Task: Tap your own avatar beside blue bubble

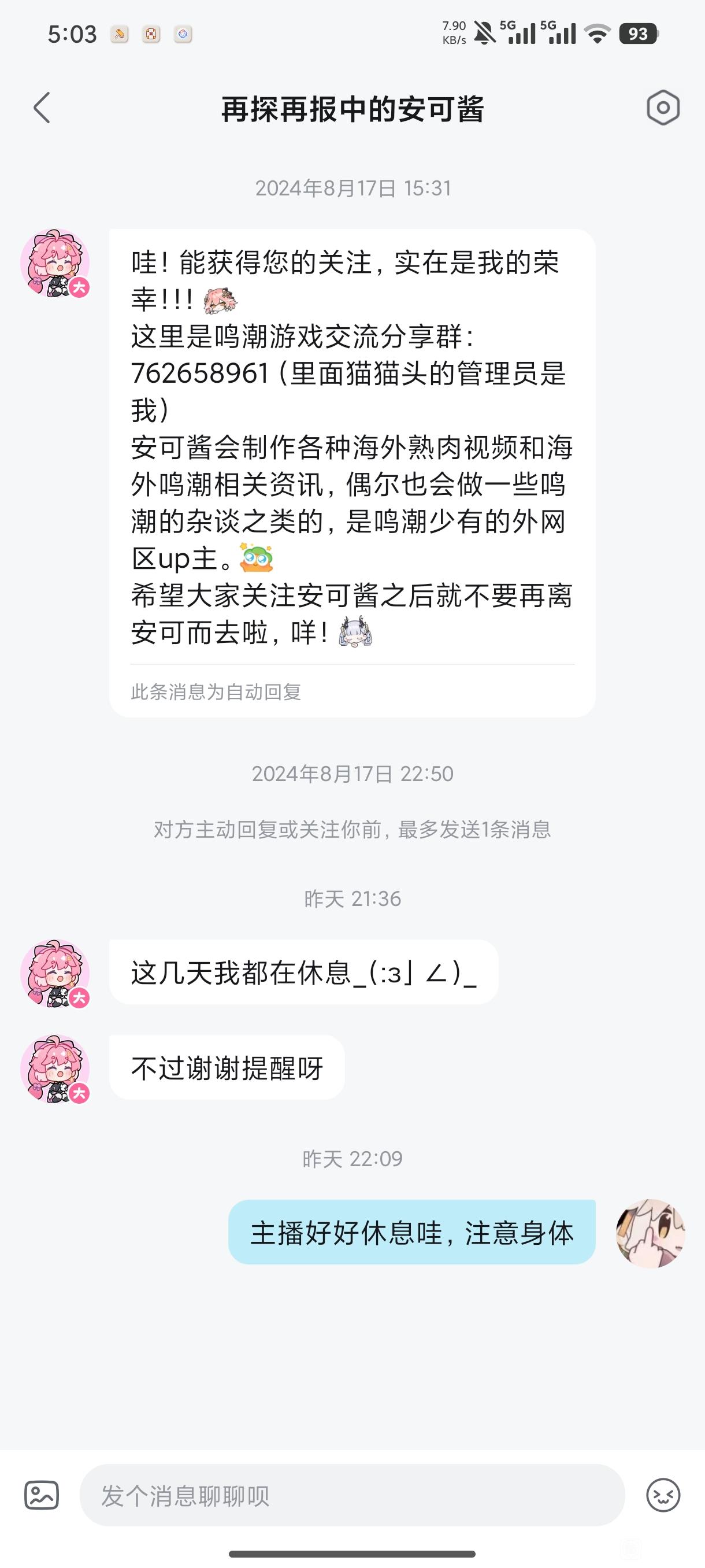Action: (x=650, y=1233)
